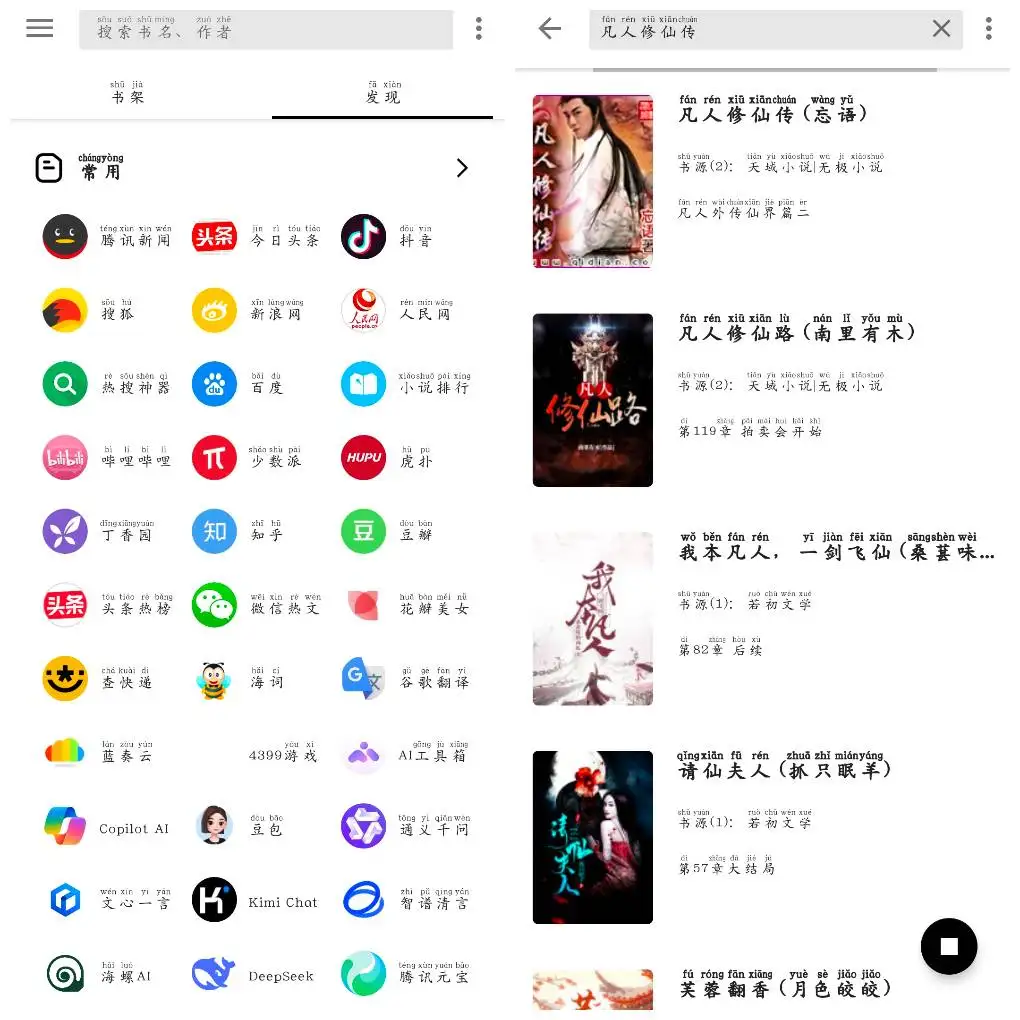Image resolution: width=1020 pixels, height=1020 pixels.
Task: Switch to the 发现 tab
Action: tap(382, 96)
